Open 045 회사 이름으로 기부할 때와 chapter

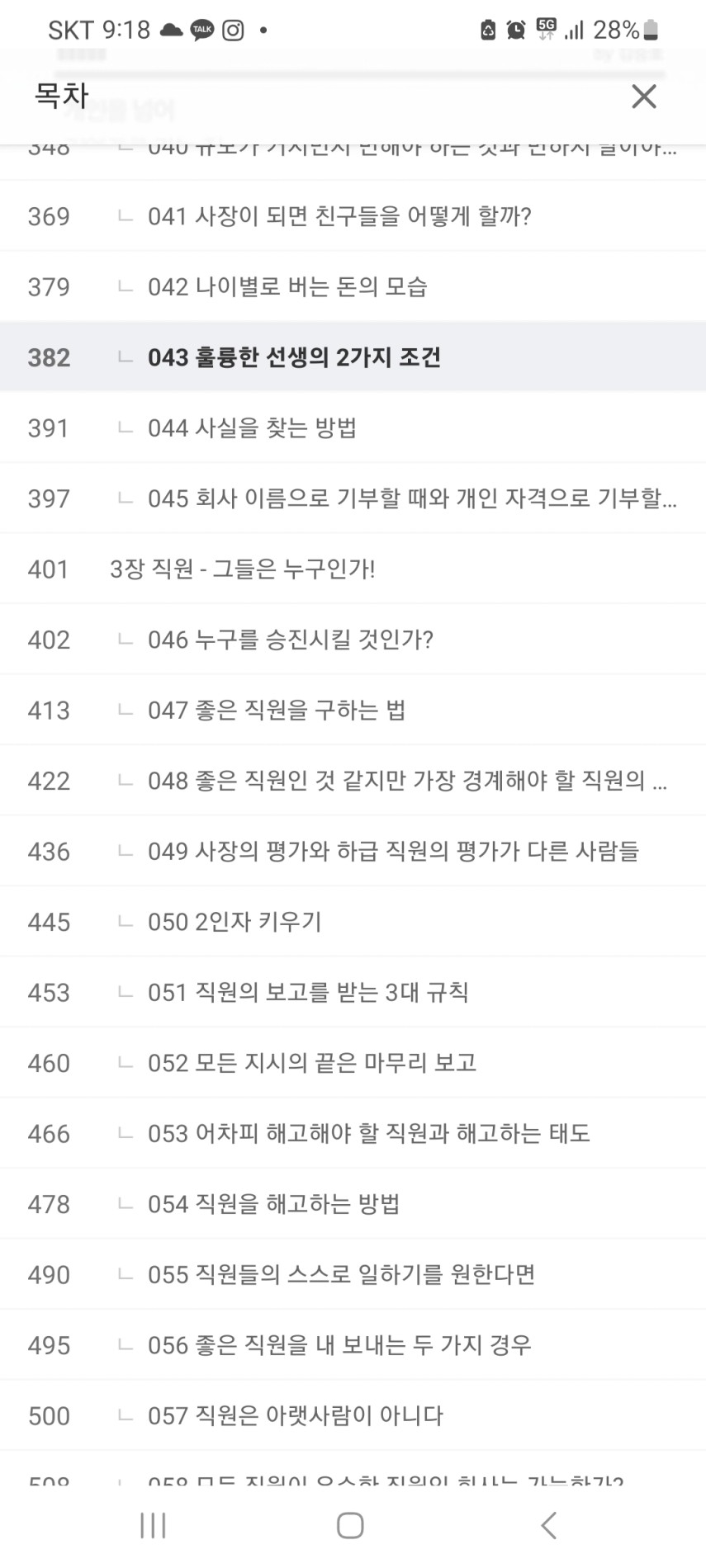353,498
